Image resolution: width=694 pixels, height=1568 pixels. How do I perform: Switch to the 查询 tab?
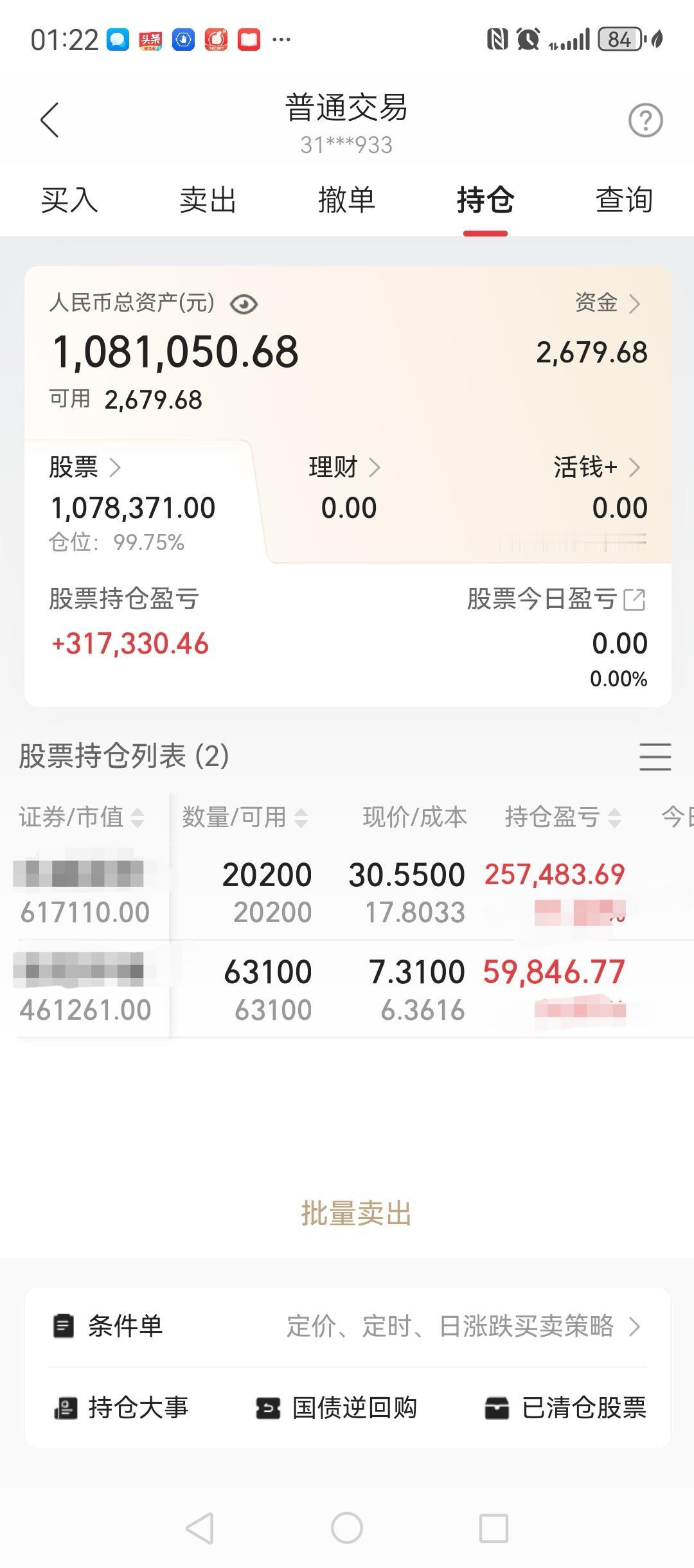(624, 200)
